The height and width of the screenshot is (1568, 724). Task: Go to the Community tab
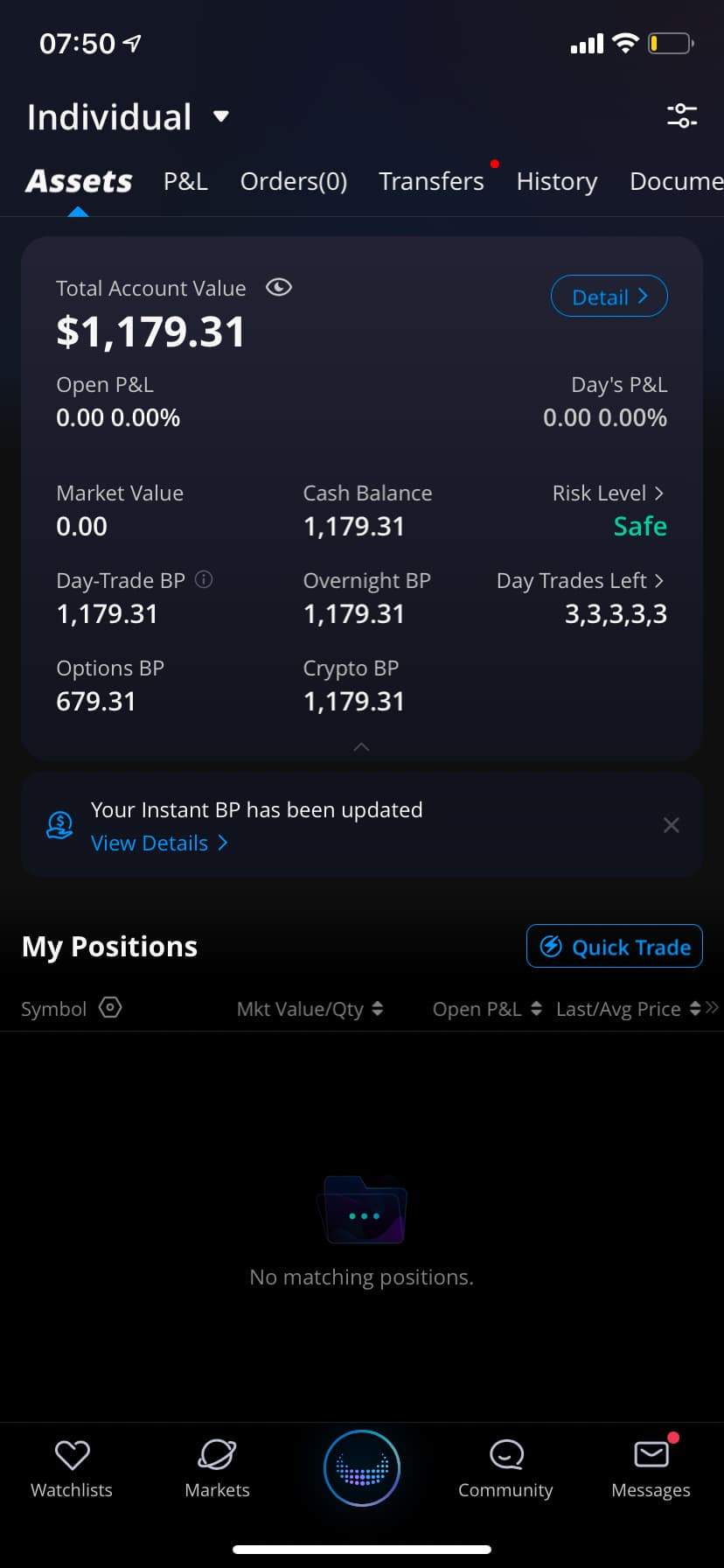tap(505, 1470)
